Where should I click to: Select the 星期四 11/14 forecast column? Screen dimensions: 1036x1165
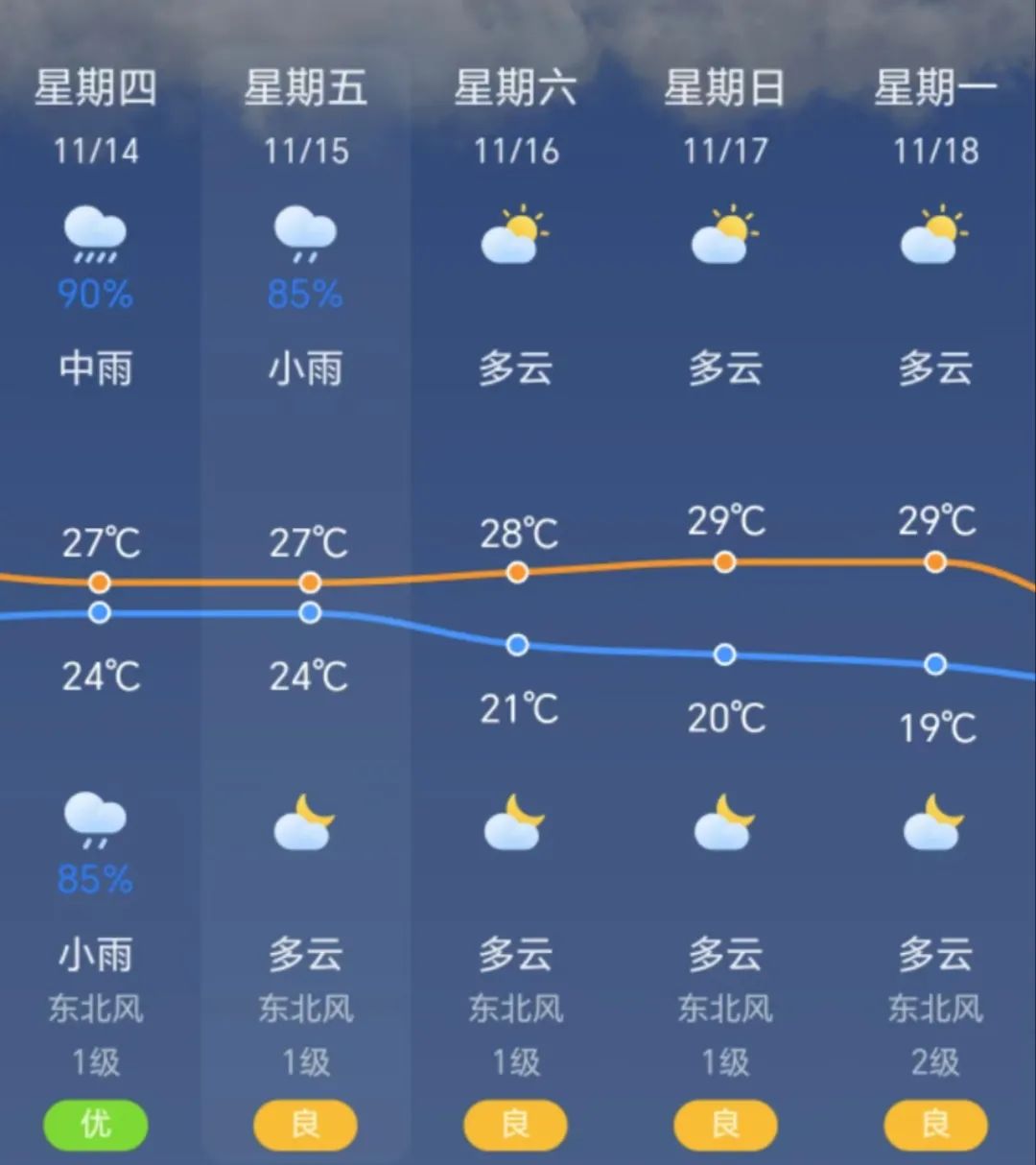click(x=96, y=115)
